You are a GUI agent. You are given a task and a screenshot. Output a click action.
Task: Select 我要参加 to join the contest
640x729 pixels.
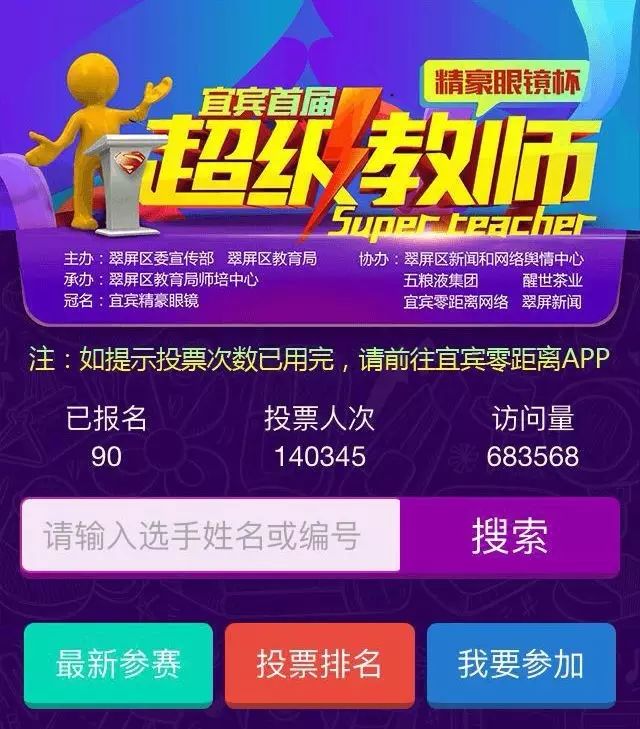click(520, 664)
